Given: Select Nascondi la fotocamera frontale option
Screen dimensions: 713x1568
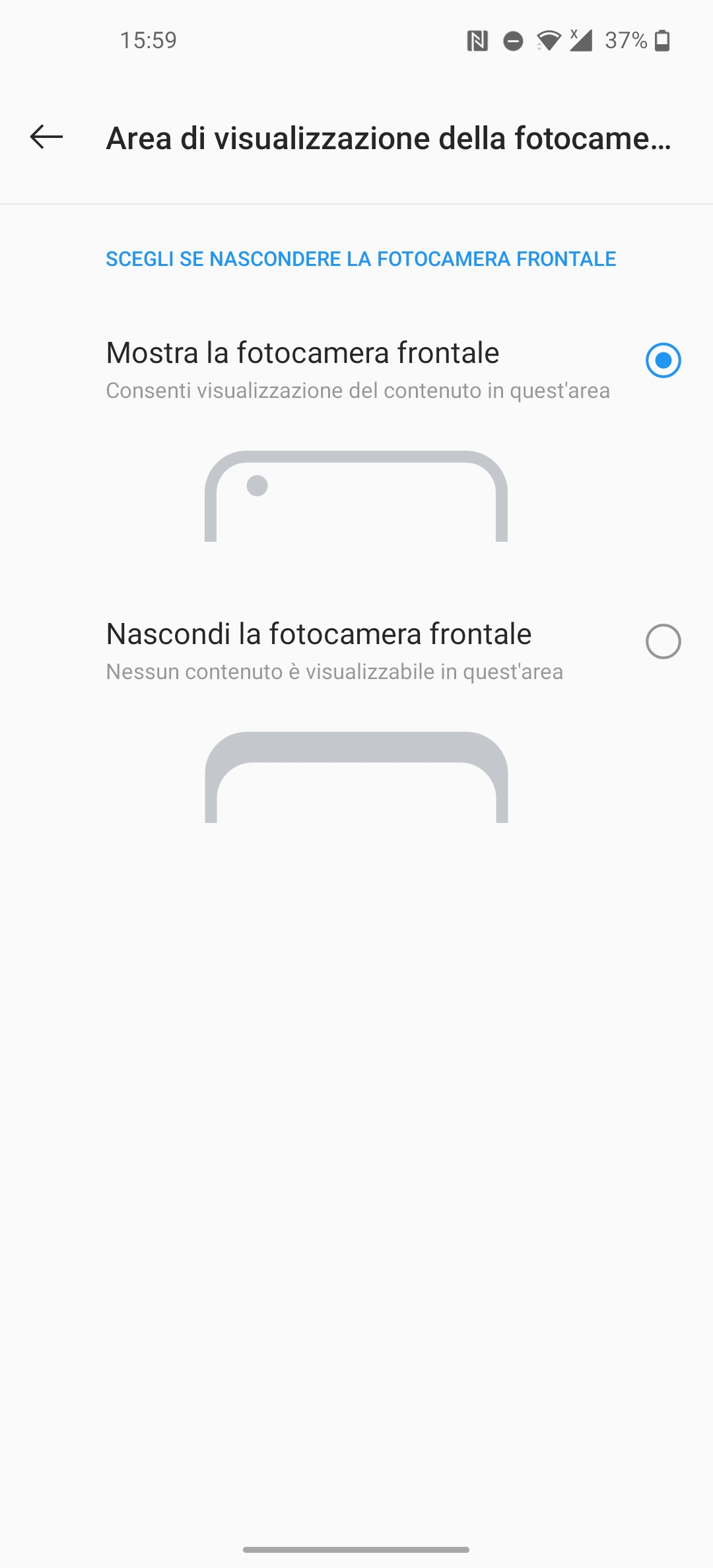Looking at the screenshot, I should (x=356, y=651).
